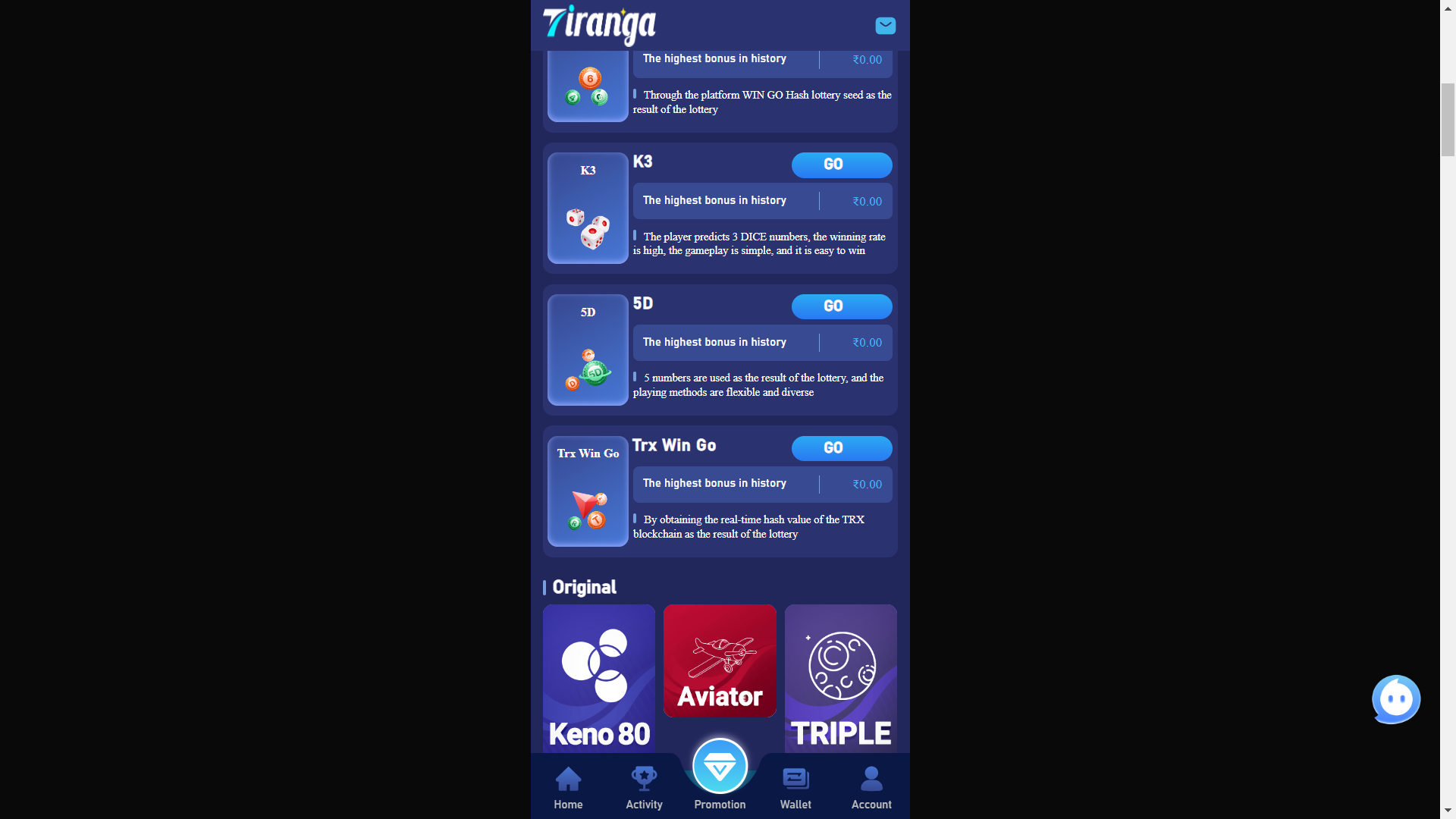Open the K3 dice game tile

point(588,209)
